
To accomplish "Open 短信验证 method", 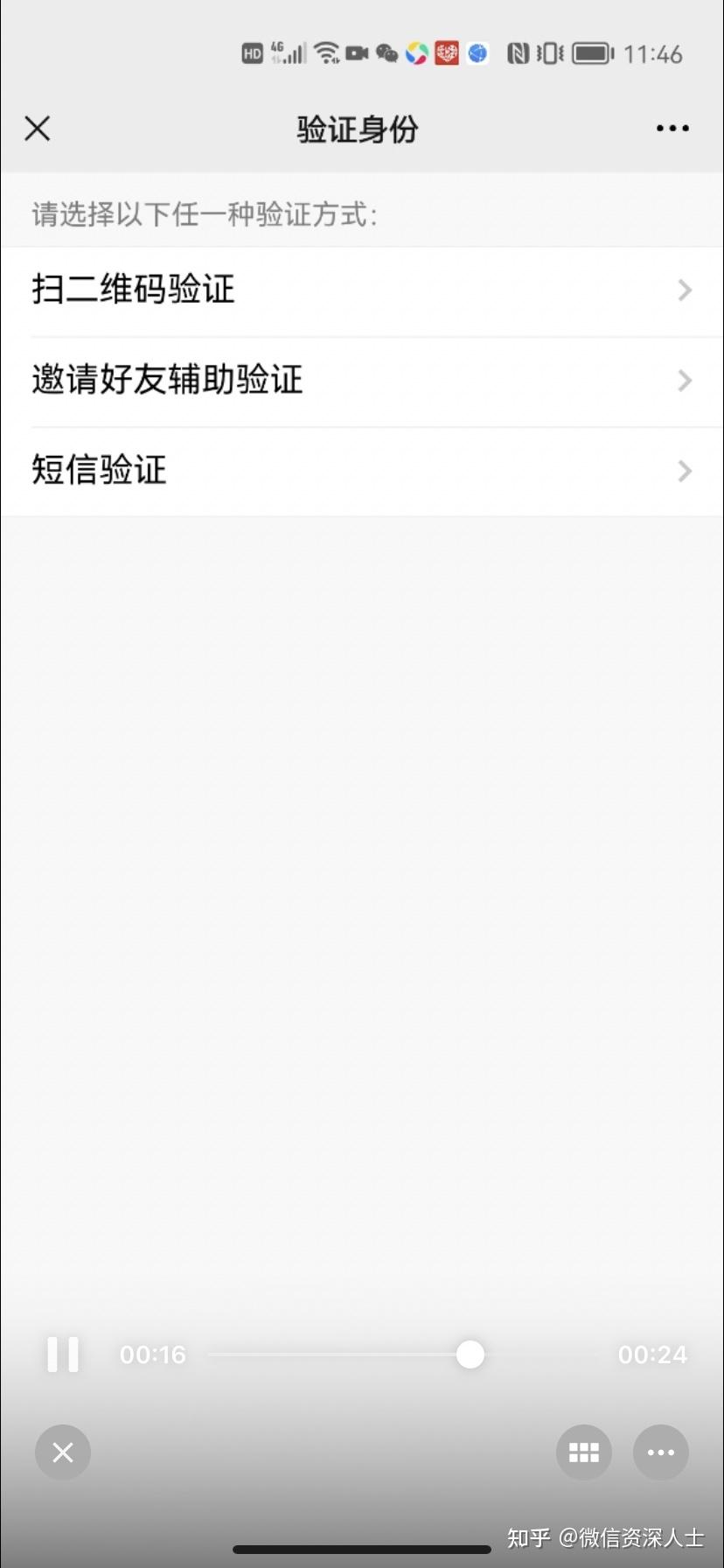I will tap(362, 471).
